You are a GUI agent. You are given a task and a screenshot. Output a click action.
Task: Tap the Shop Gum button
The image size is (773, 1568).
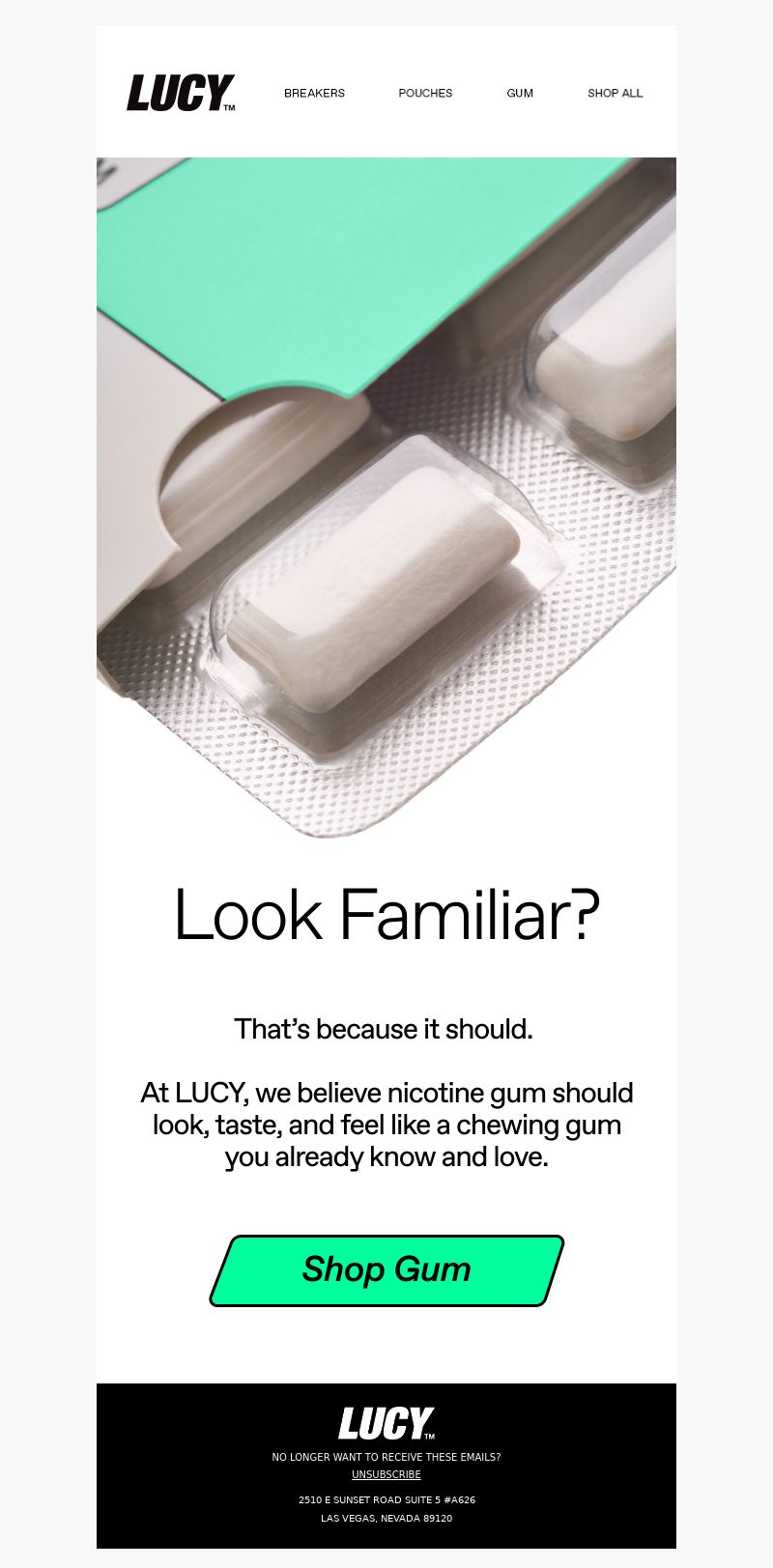click(386, 1270)
